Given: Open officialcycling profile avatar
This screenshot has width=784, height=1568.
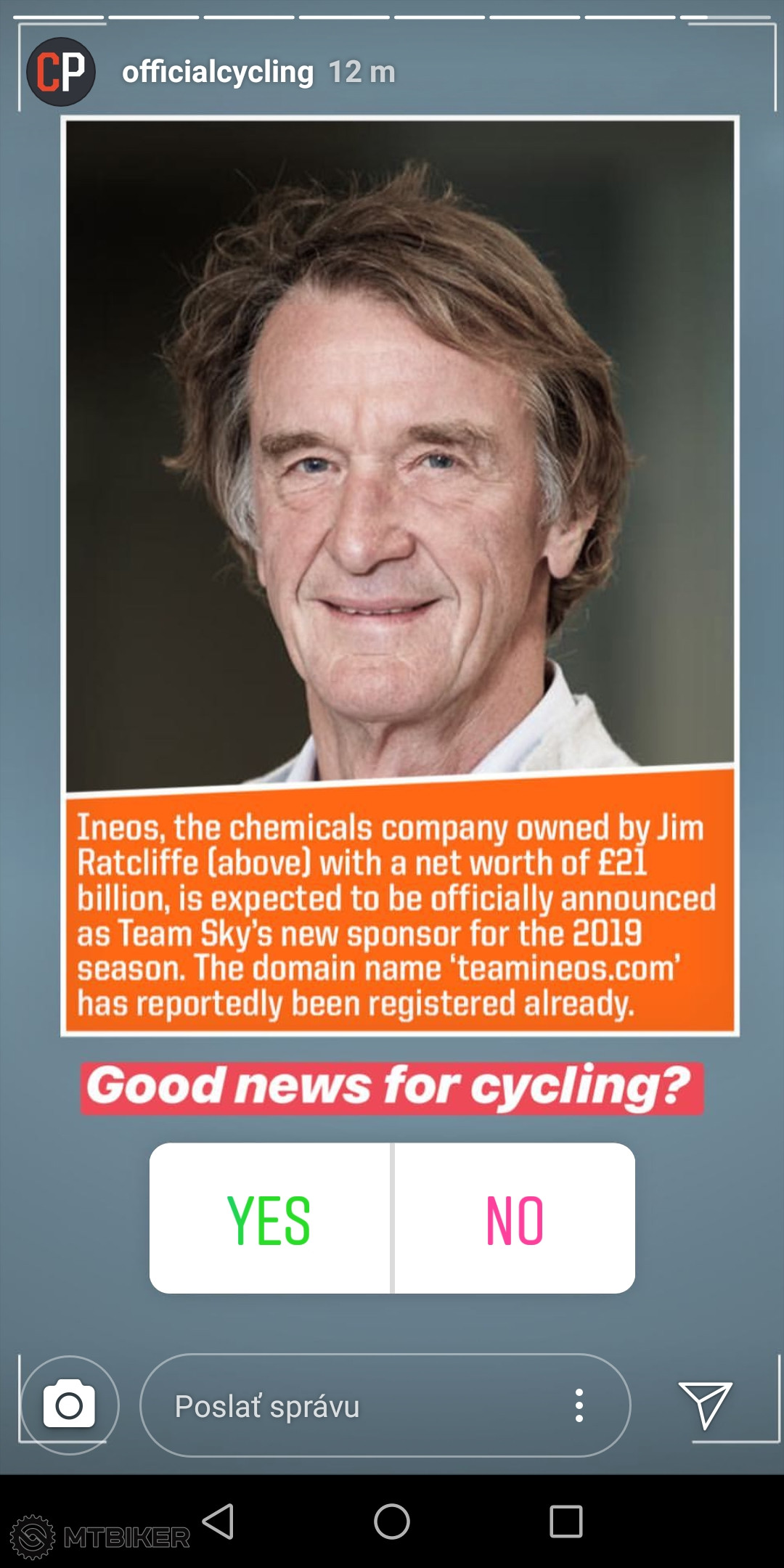Looking at the screenshot, I should 61,72.
